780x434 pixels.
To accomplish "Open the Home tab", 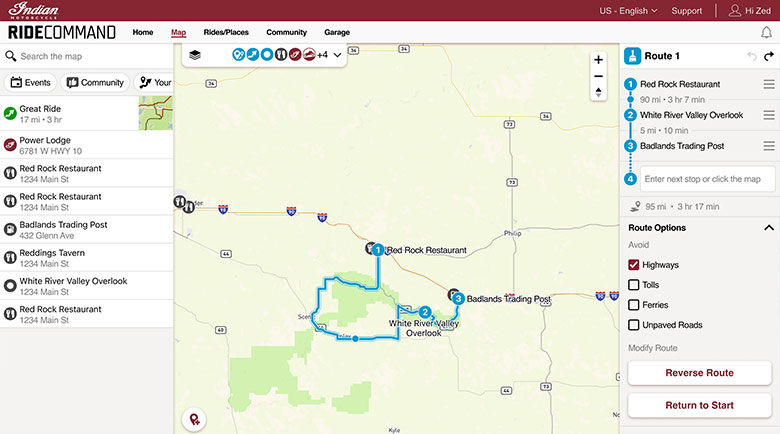I will (143, 32).
